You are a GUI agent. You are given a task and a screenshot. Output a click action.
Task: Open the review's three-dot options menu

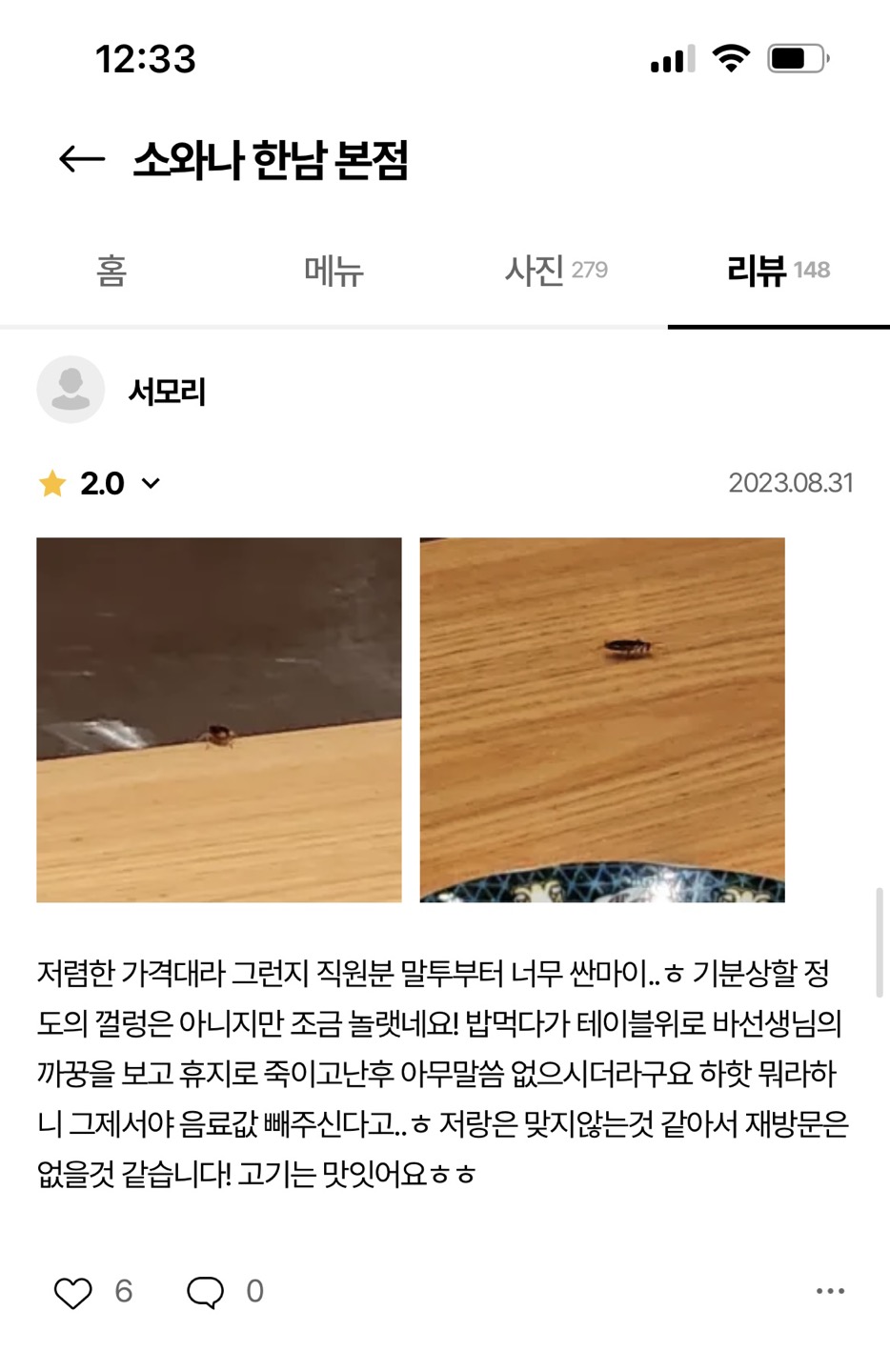click(x=830, y=1291)
